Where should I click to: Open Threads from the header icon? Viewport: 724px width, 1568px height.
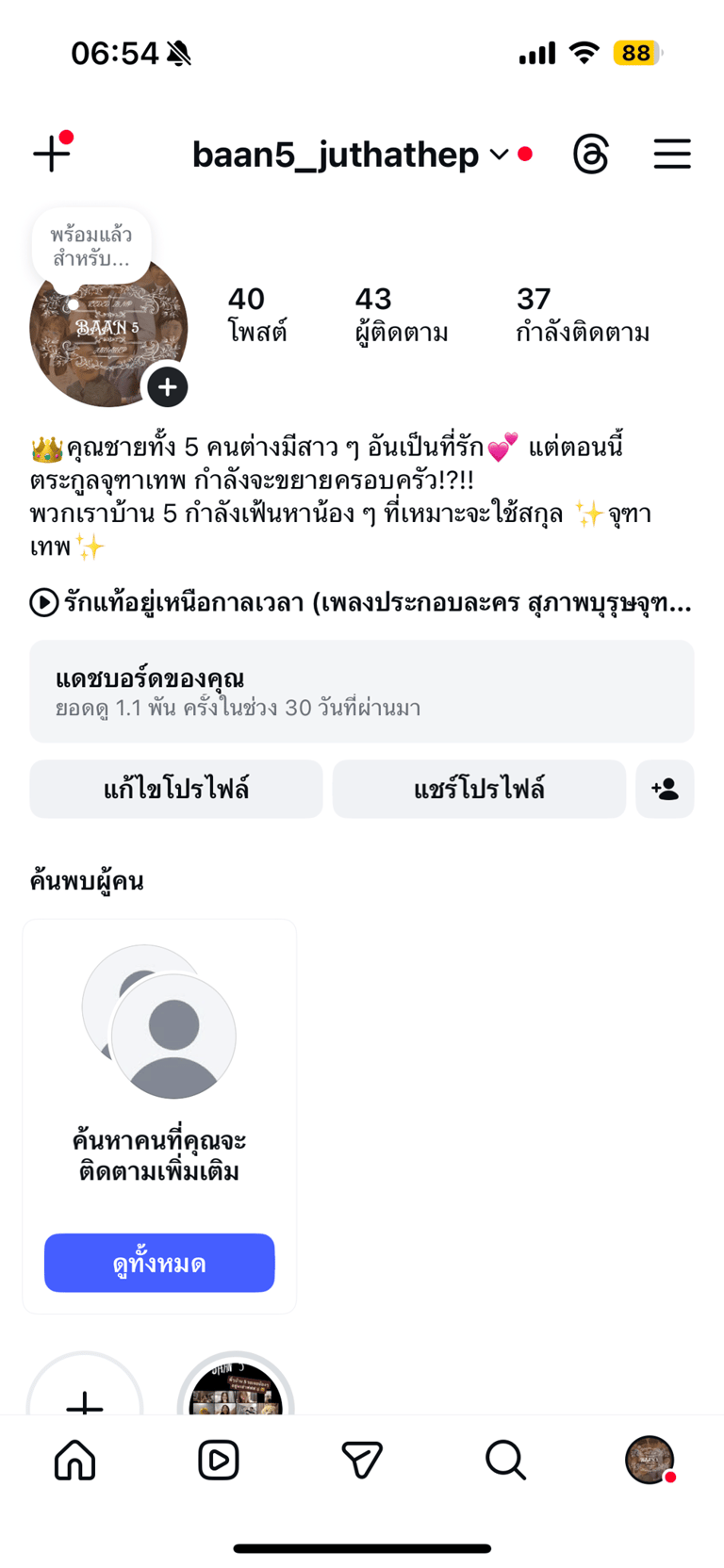pyautogui.click(x=591, y=155)
